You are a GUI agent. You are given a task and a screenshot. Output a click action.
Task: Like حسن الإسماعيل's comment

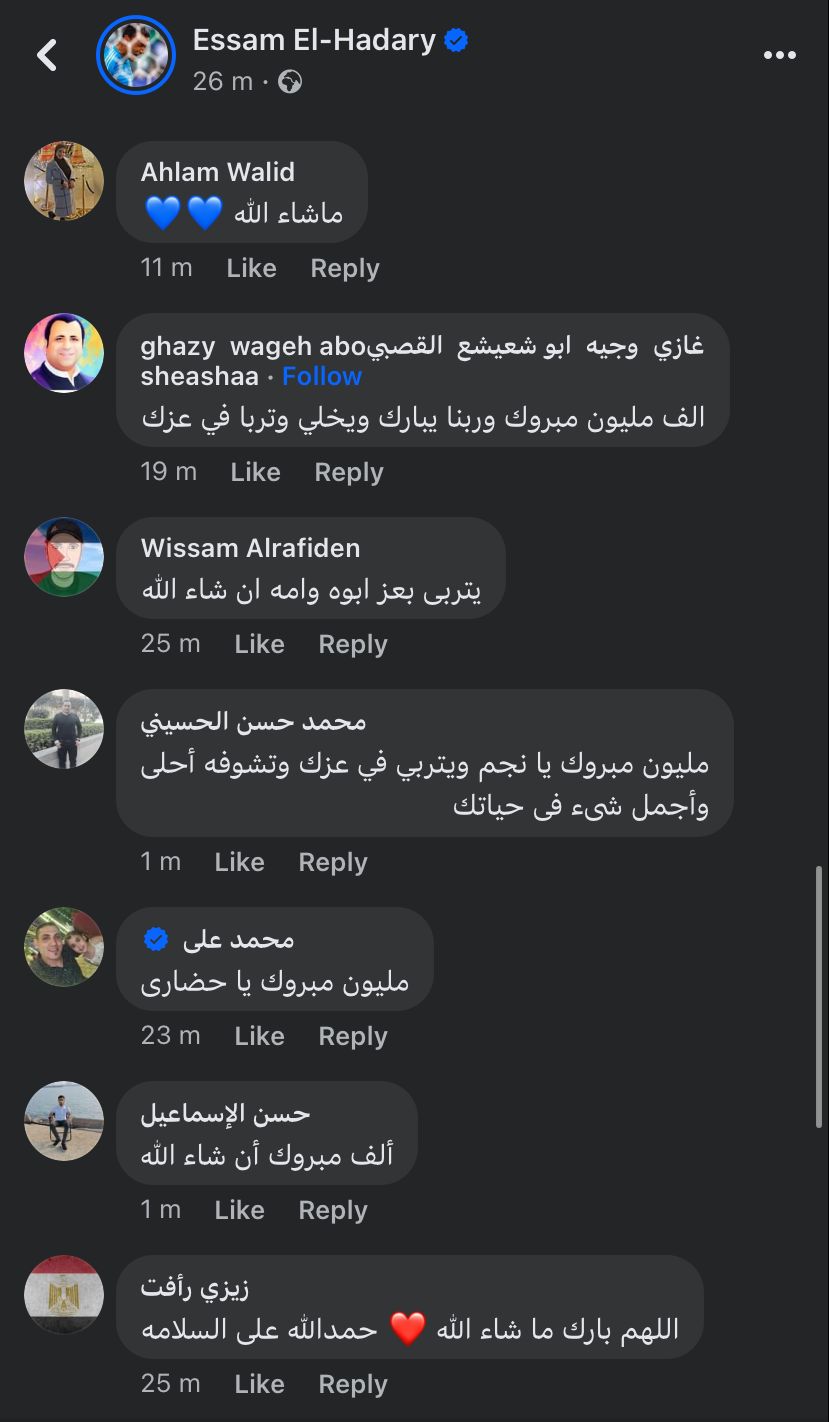[x=239, y=1210]
